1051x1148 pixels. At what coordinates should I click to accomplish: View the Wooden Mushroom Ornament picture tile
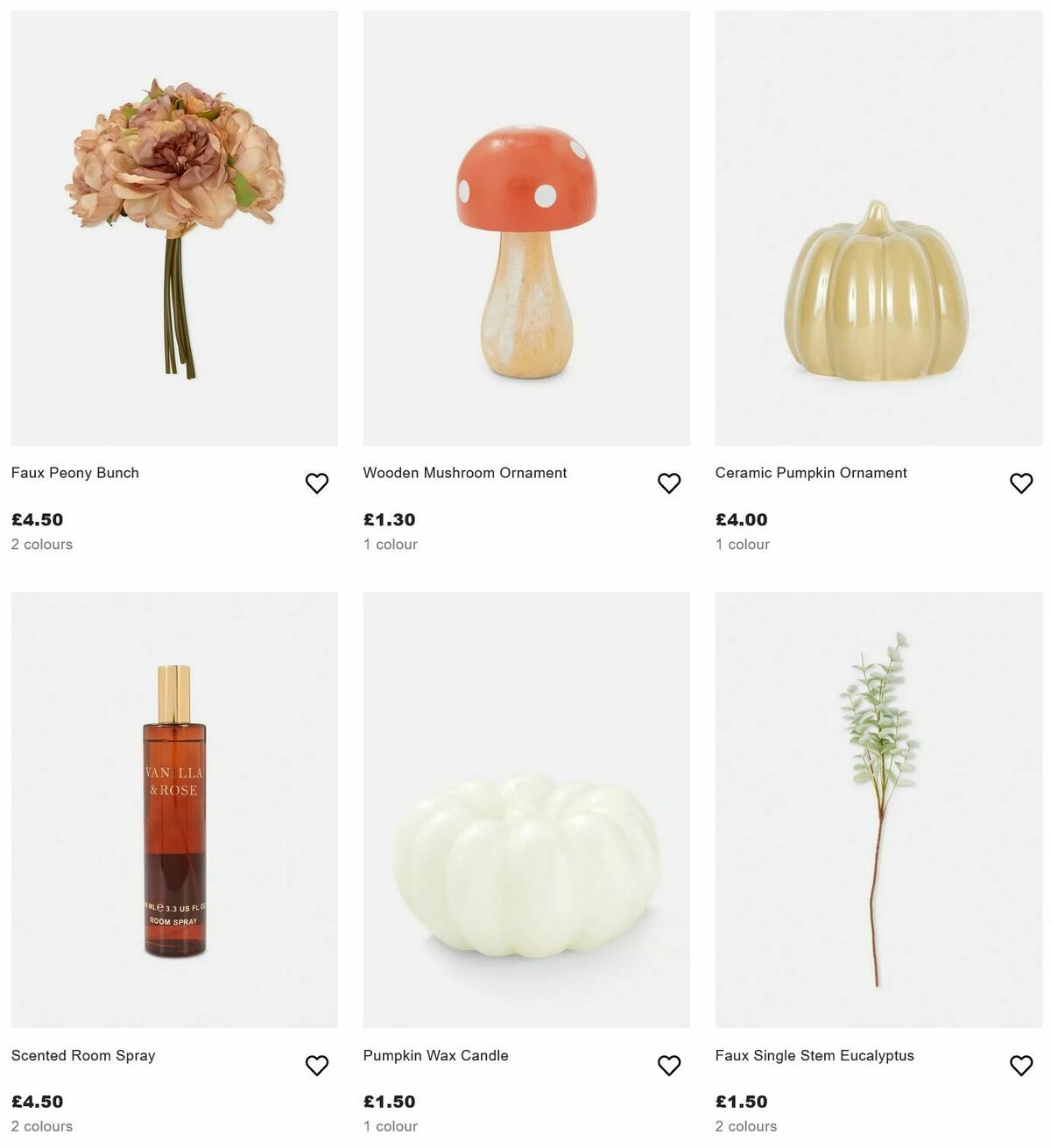point(526,228)
